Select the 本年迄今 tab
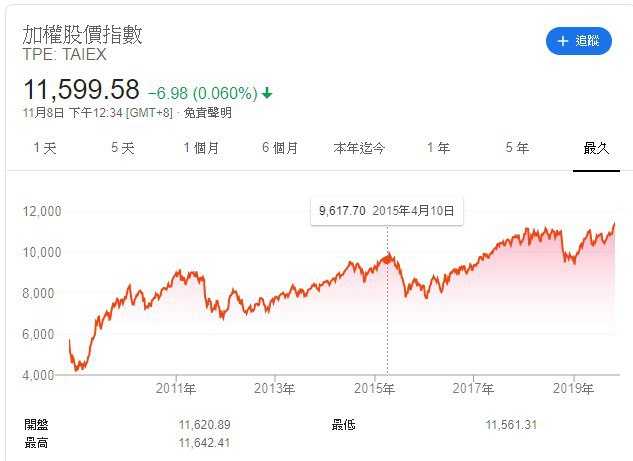Viewport: 633px width, 461px height. (359, 148)
